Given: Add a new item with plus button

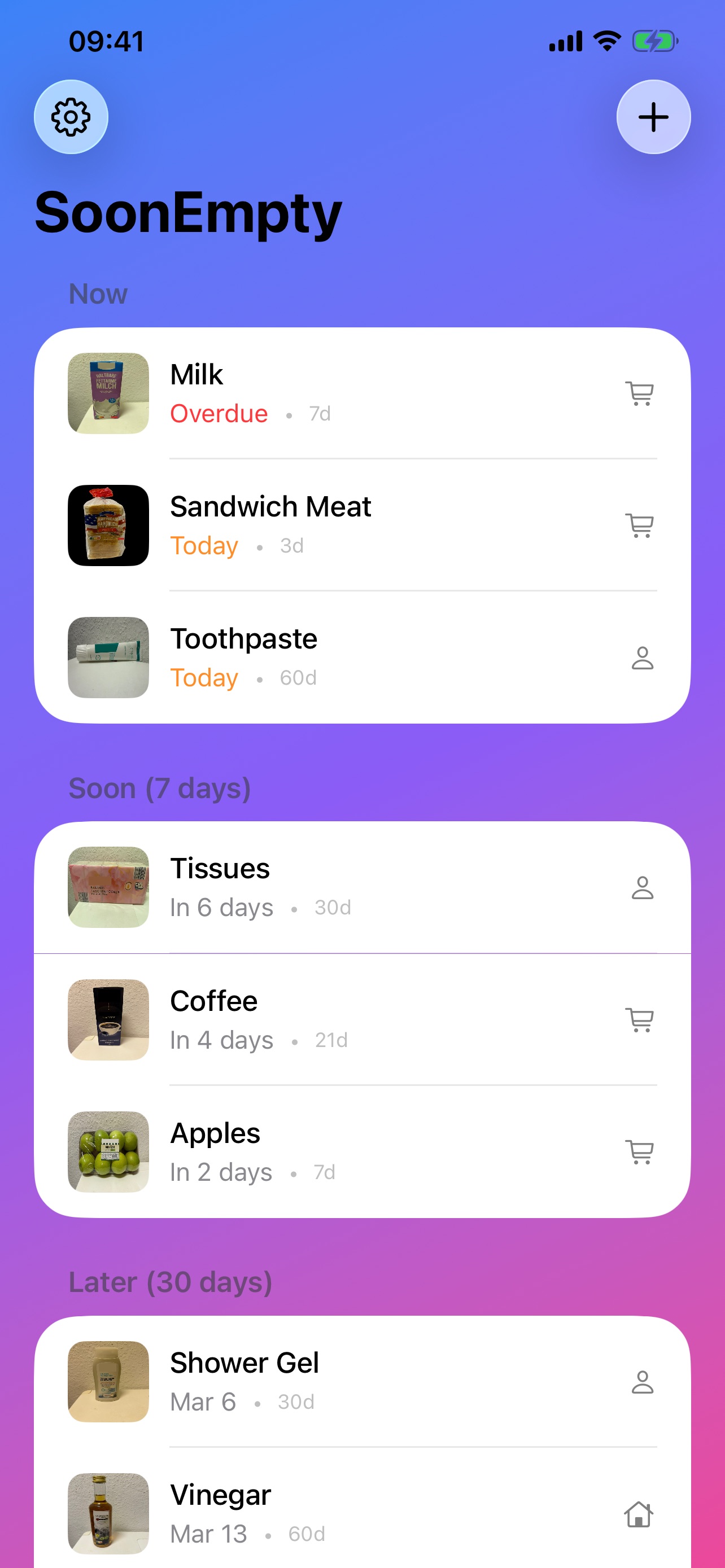Looking at the screenshot, I should [x=653, y=117].
